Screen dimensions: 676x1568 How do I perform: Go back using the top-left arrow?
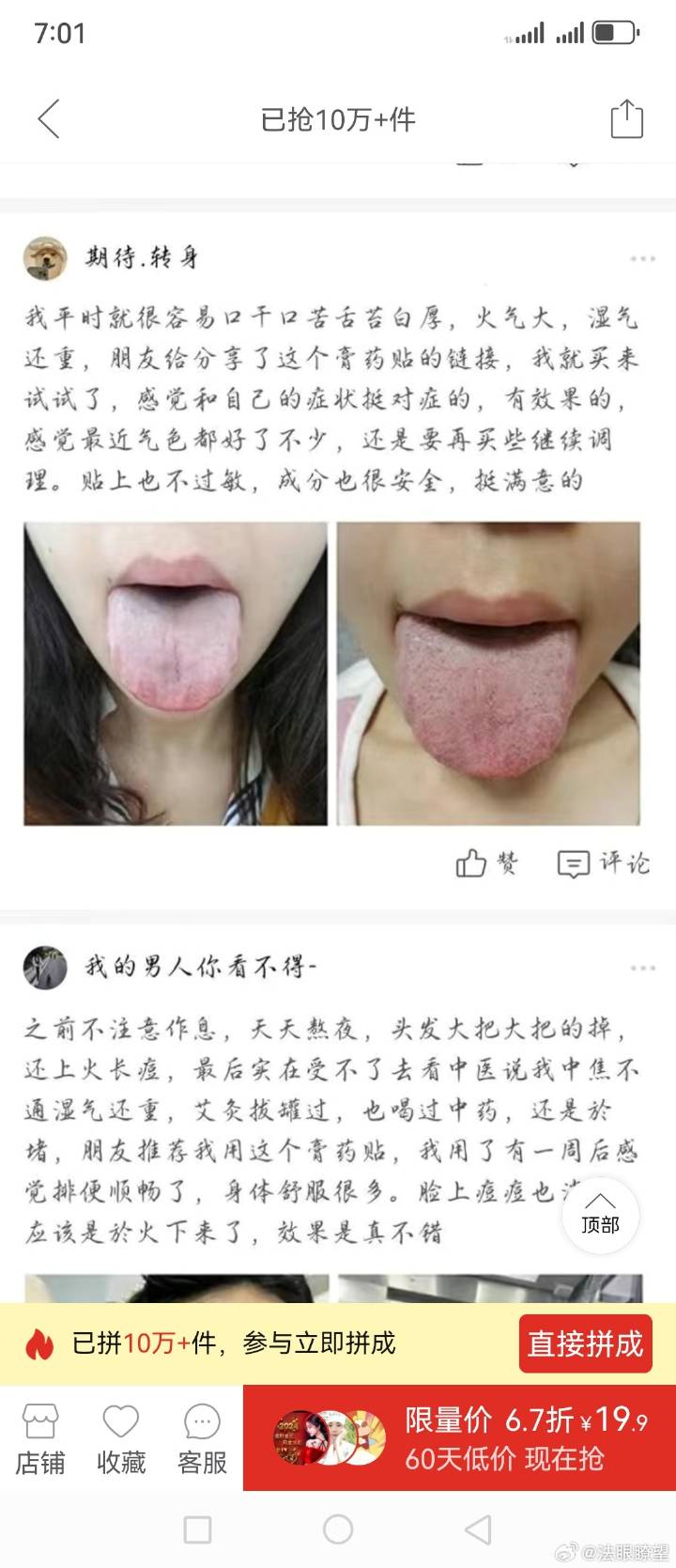click(x=49, y=119)
